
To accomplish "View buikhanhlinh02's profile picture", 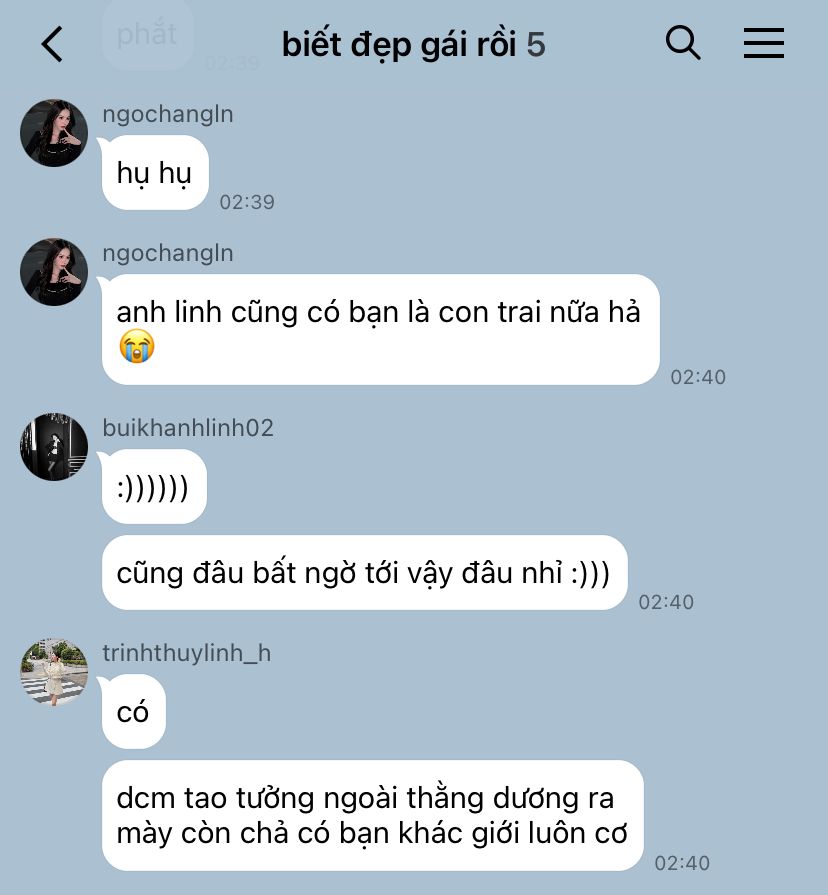I will click(x=54, y=447).
